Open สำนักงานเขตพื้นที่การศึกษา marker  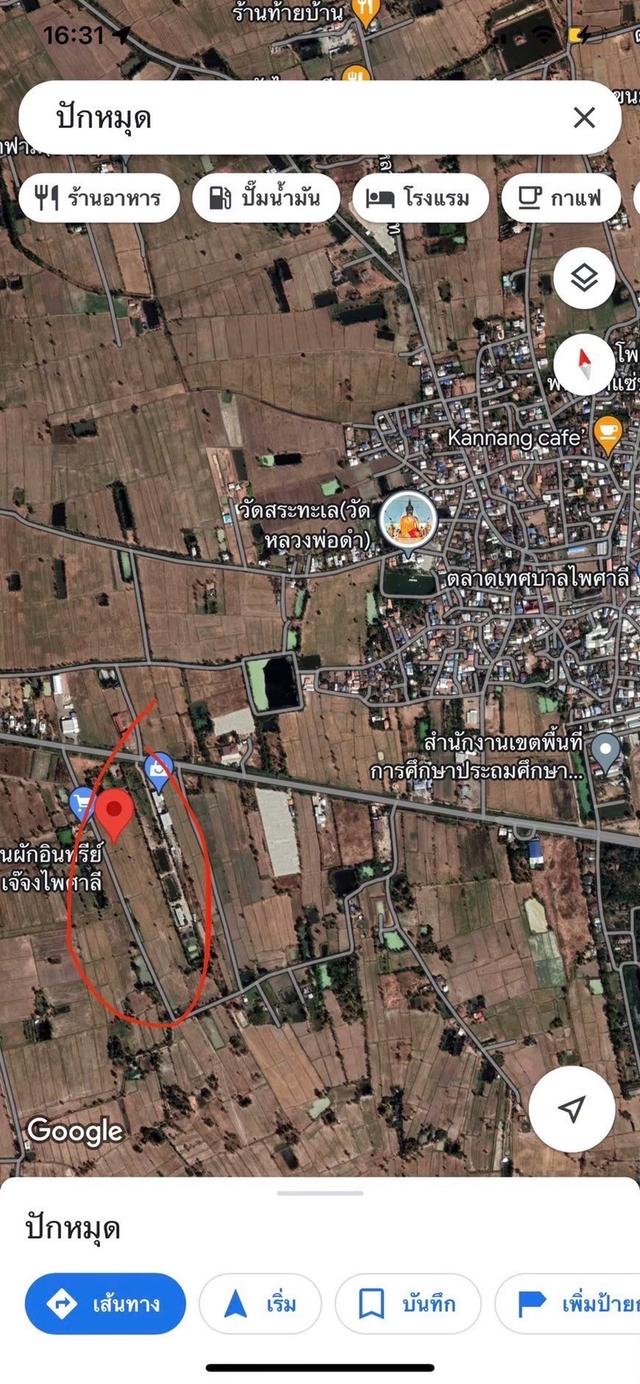coord(605,751)
